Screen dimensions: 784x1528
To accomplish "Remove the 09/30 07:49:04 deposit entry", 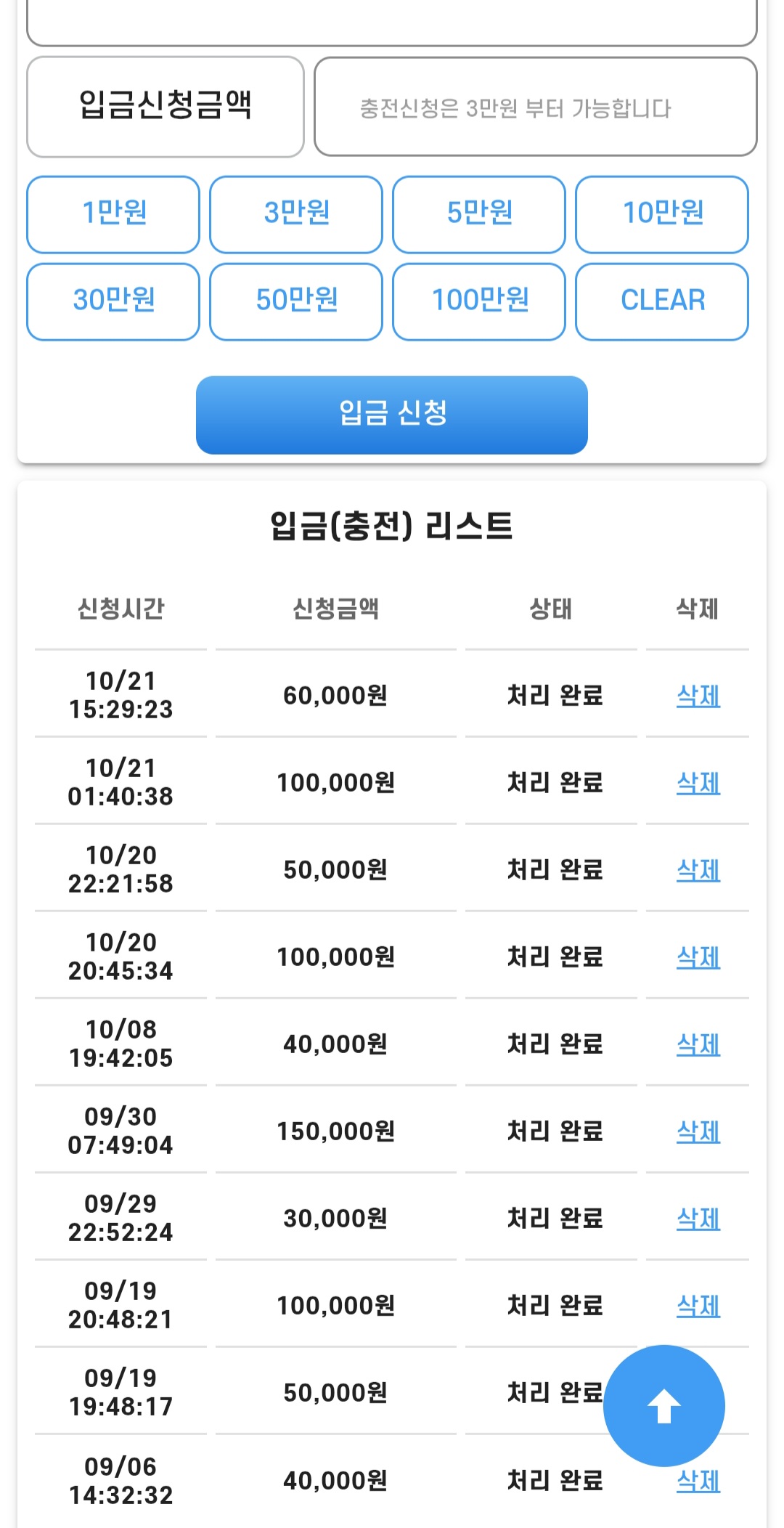I will click(x=698, y=1131).
